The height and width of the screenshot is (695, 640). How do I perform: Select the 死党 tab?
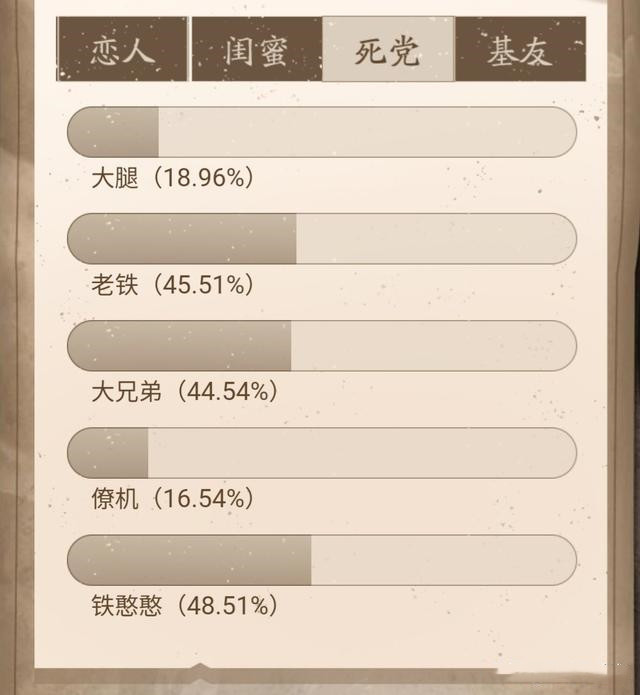pyautogui.click(x=388, y=49)
